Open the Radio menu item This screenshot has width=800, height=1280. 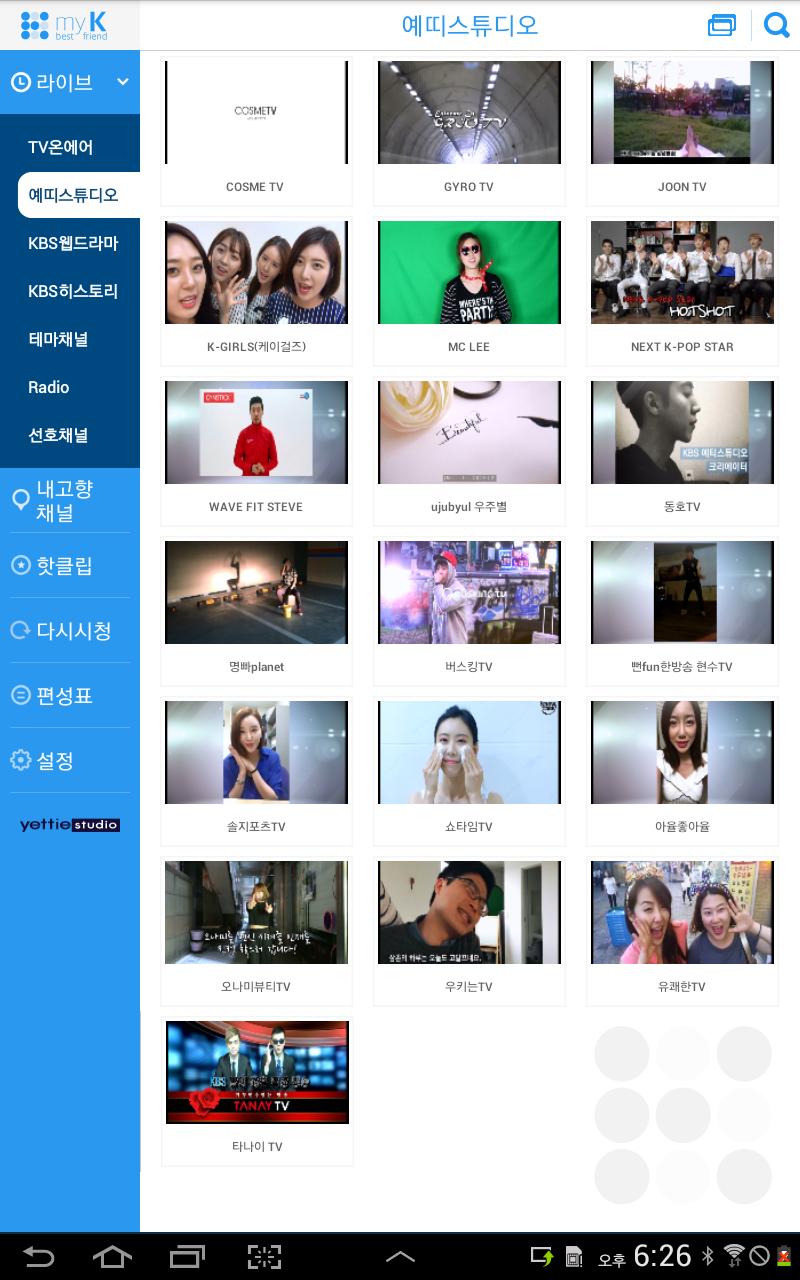pyautogui.click(x=49, y=387)
